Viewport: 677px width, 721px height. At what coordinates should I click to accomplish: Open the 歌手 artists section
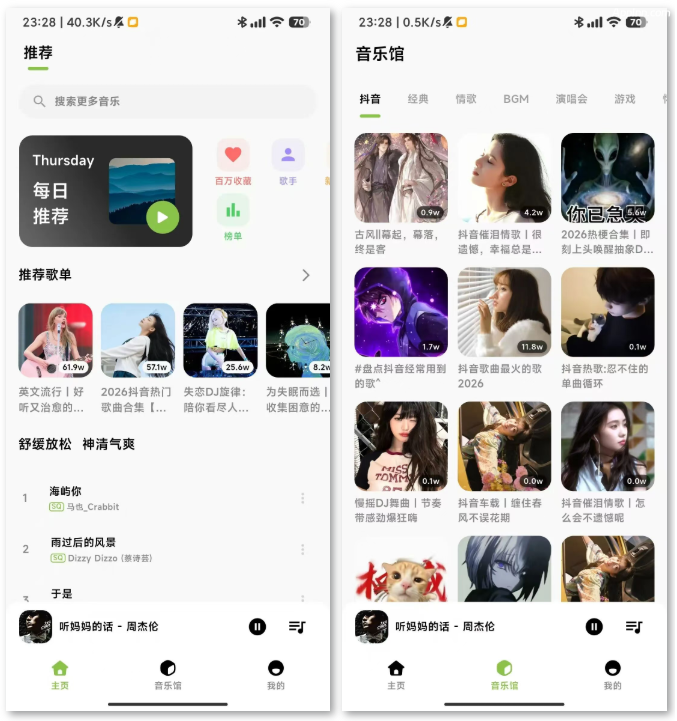point(288,162)
